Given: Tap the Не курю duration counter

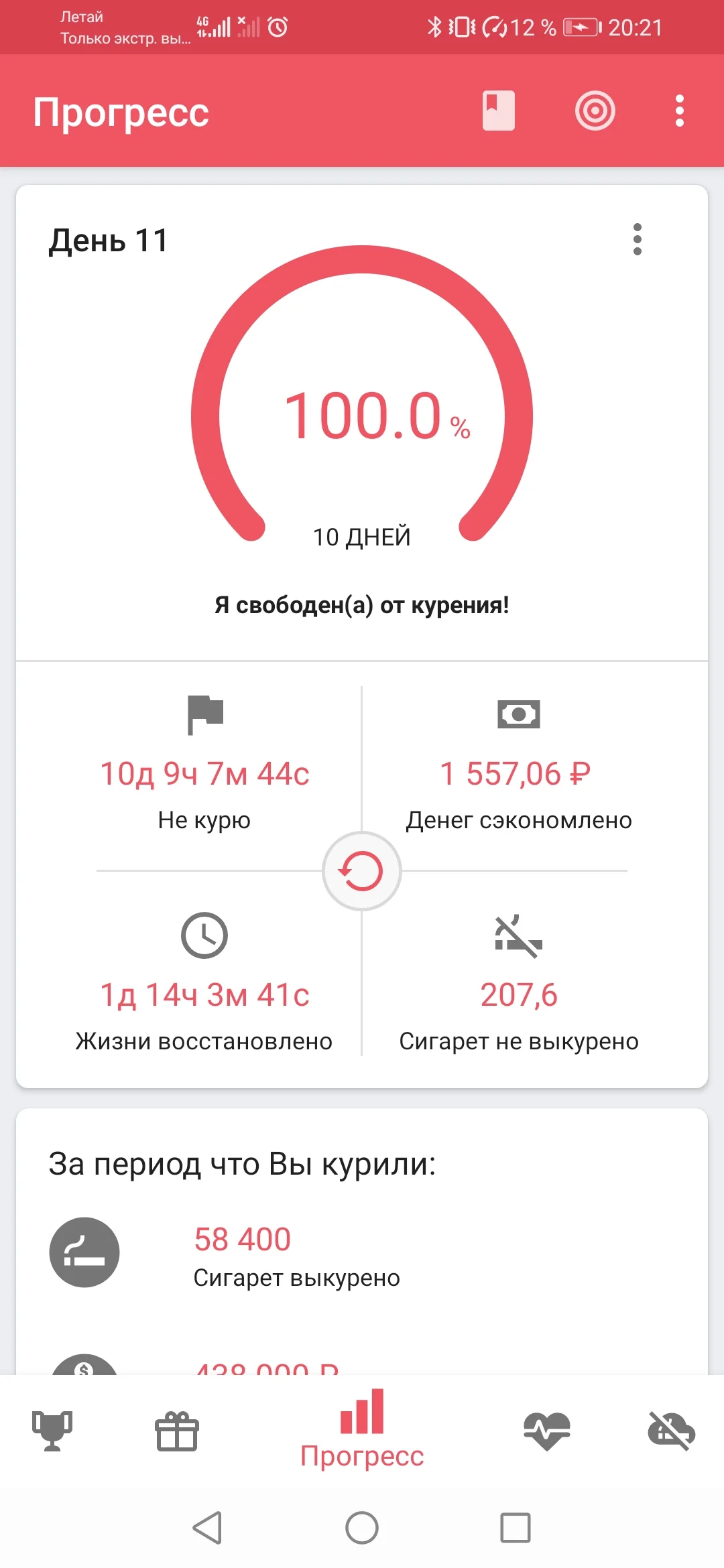Looking at the screenshot, I should [x=205, y=773].
